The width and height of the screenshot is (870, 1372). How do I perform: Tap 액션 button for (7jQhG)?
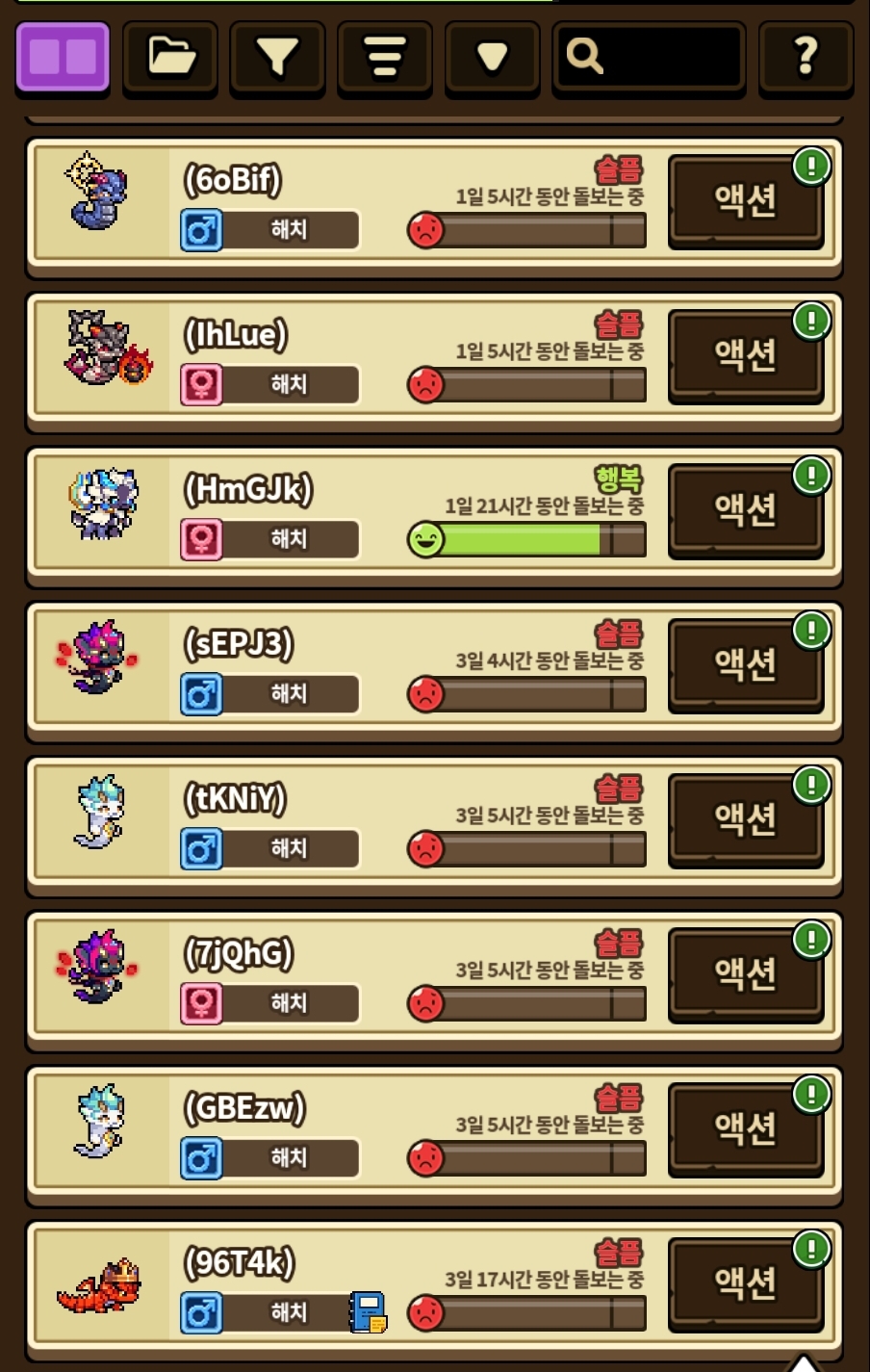(x=746, y=974)
